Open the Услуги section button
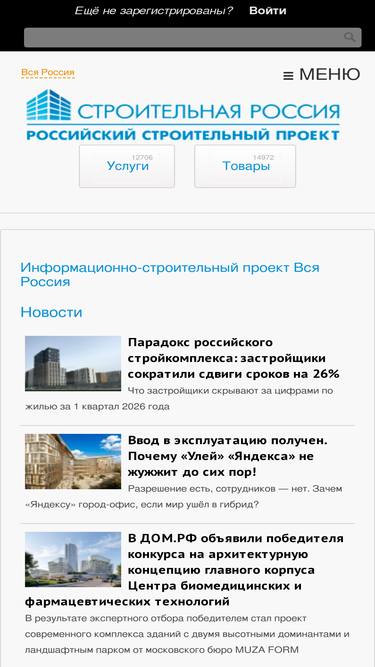375x667 pixels. point(127,166)
